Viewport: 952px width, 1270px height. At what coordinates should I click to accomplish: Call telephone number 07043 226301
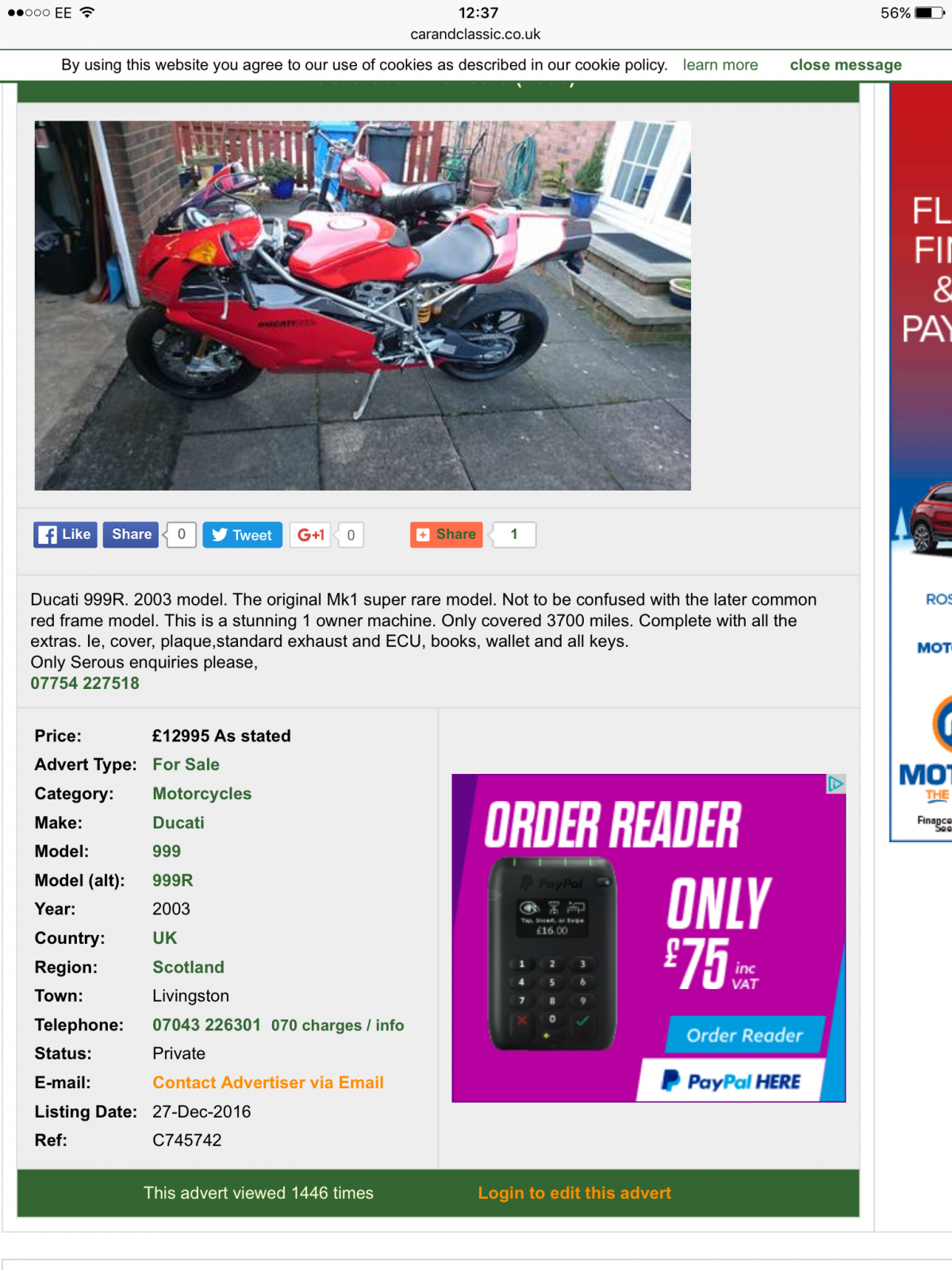(x=206, y=1025)
